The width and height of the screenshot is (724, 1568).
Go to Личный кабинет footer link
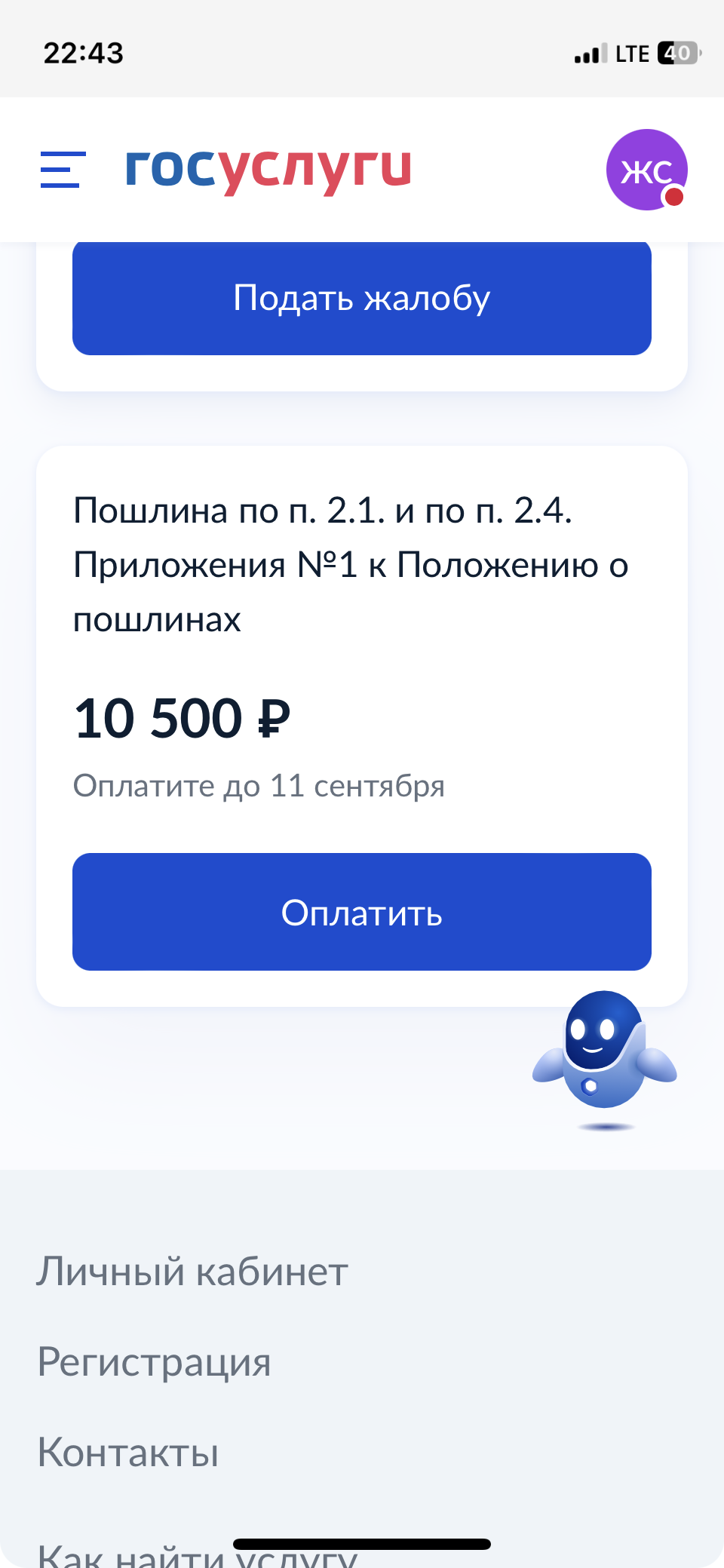192,1272
